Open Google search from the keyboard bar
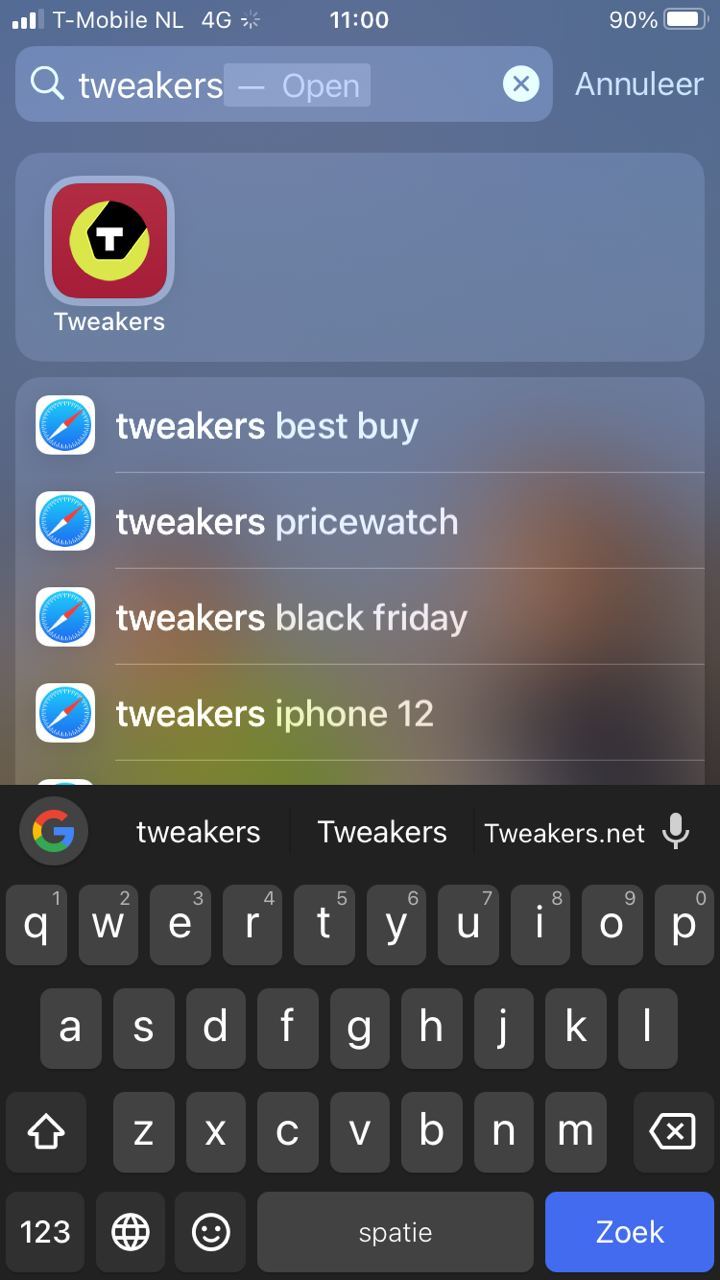The width and height of the screenshot is (720, 1280). (54, 830)
